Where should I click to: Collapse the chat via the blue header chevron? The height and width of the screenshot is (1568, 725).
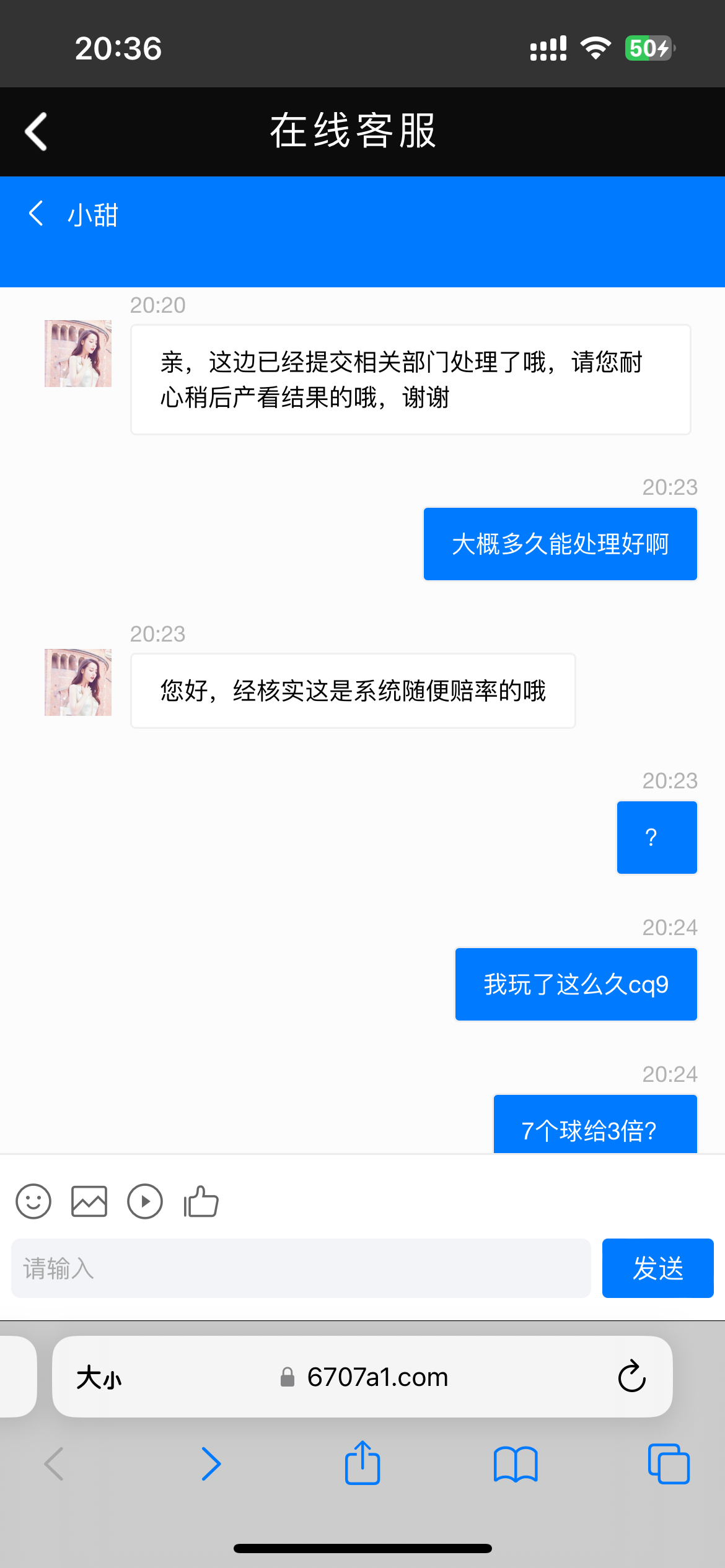click(x=35, y=213)
